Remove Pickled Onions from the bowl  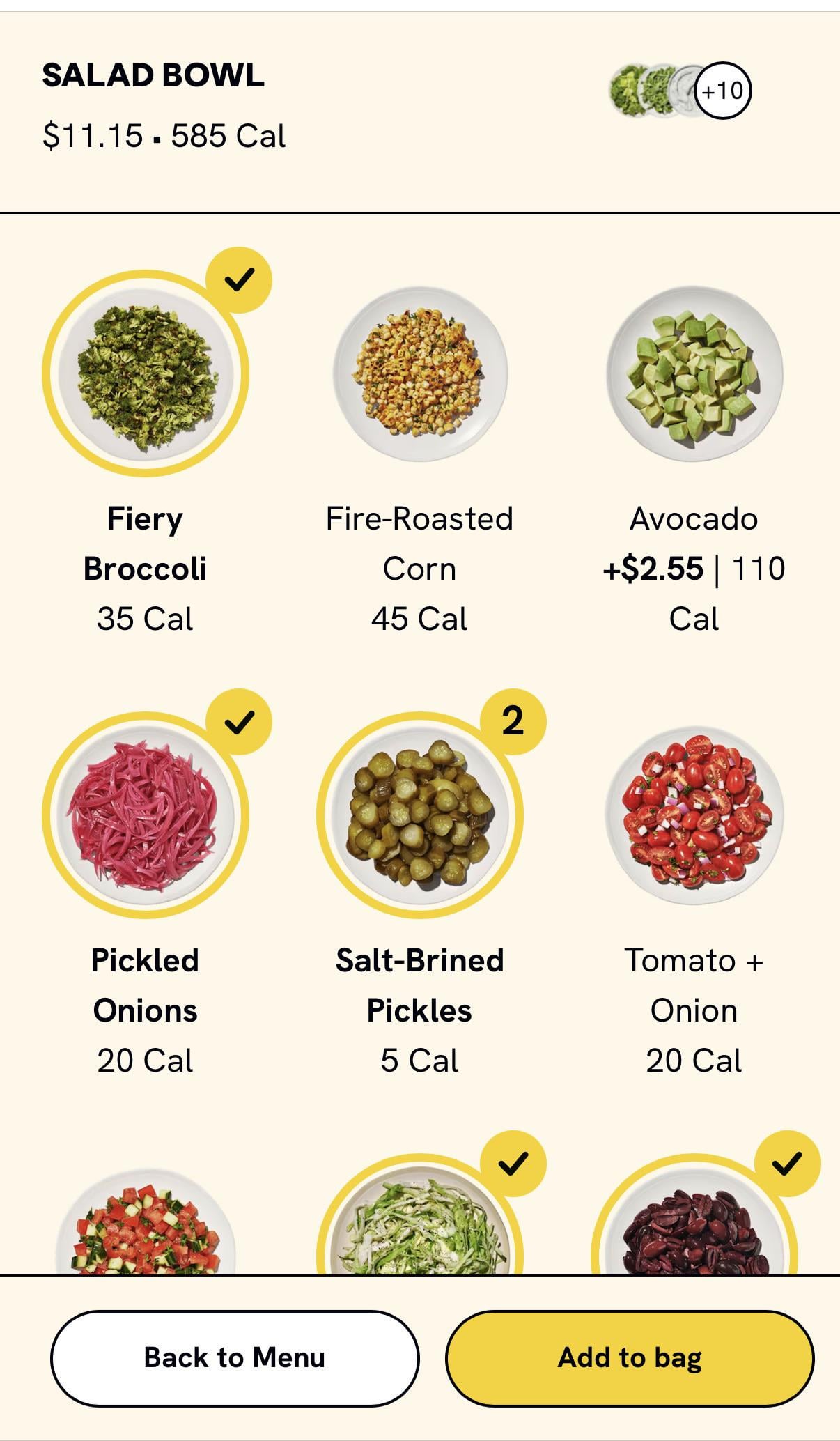click(x=146, y=815)
